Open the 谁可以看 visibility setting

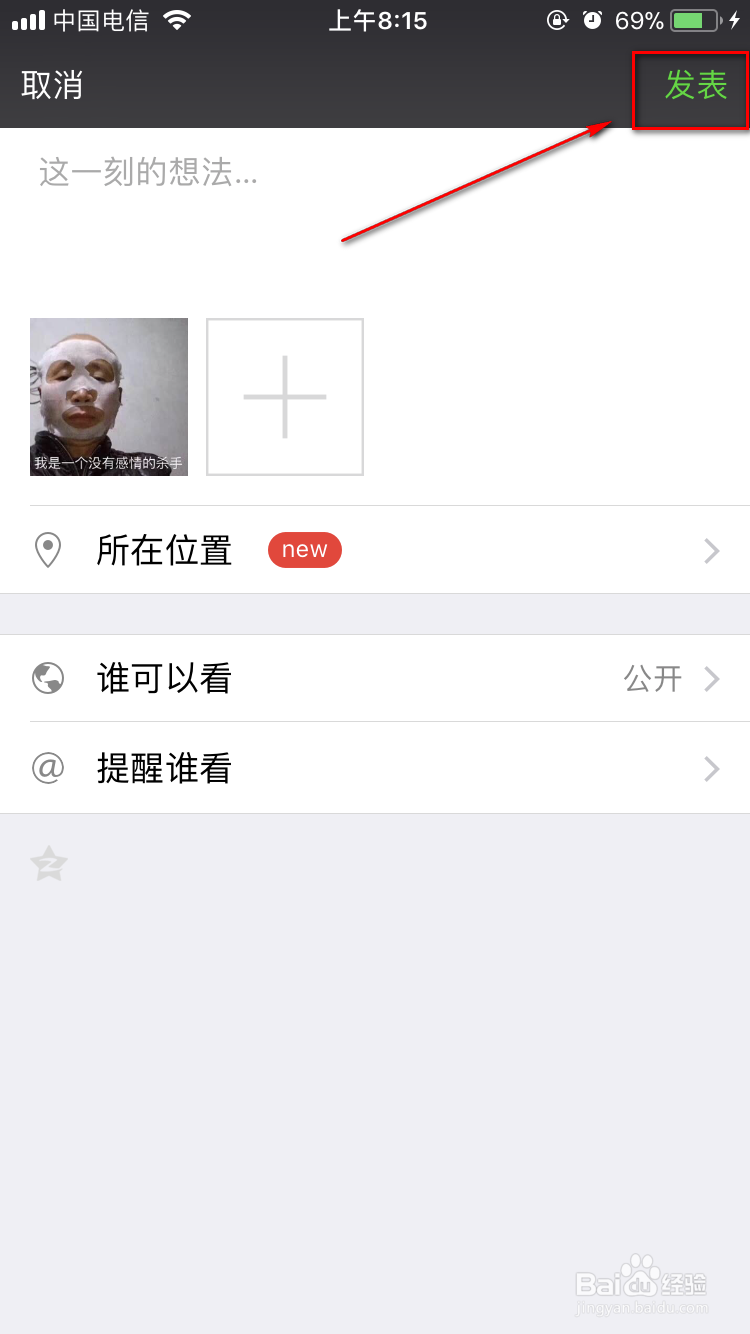375,678
